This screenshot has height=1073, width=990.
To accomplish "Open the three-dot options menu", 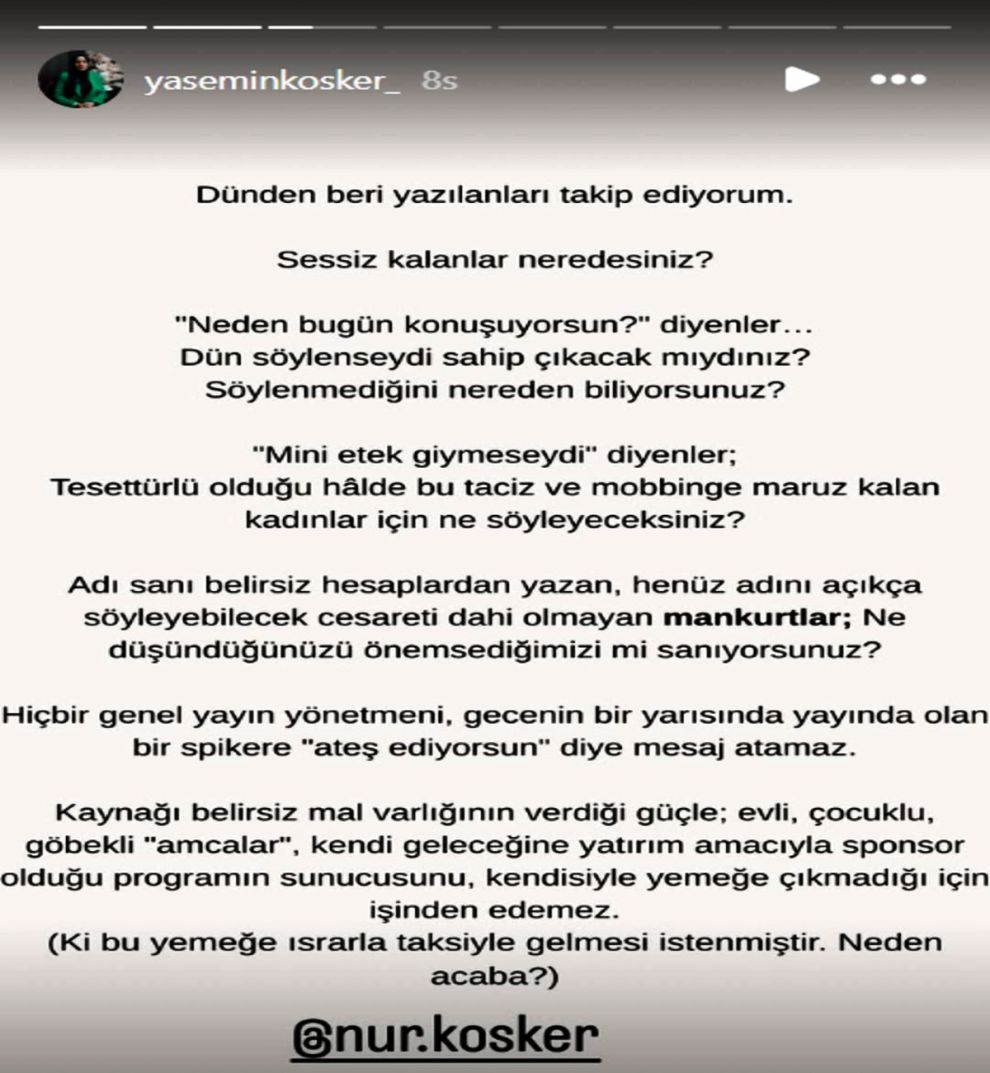I will click(898, 79).
